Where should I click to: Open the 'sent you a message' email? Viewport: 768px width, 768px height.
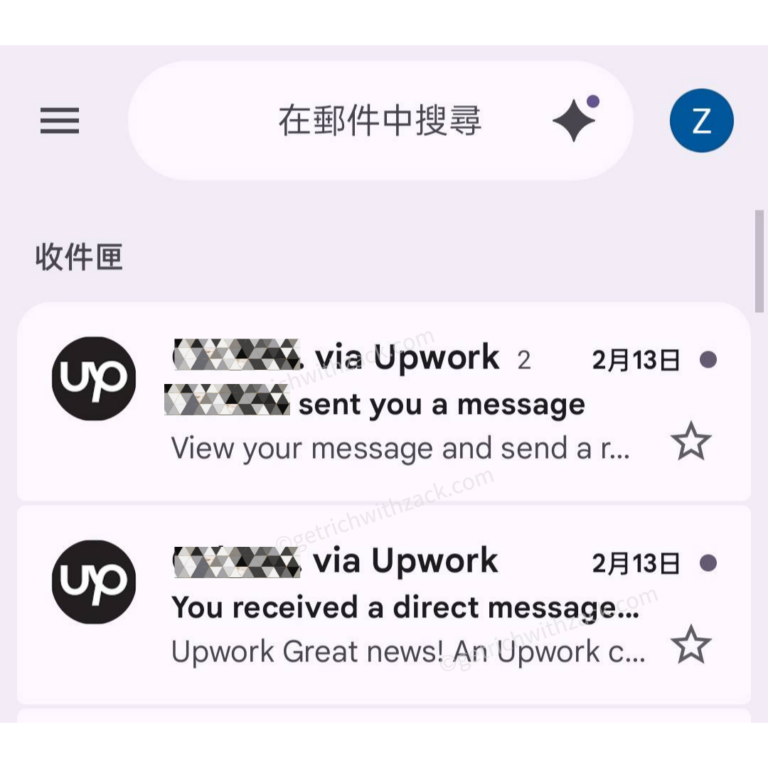click(x=400, y=405)
